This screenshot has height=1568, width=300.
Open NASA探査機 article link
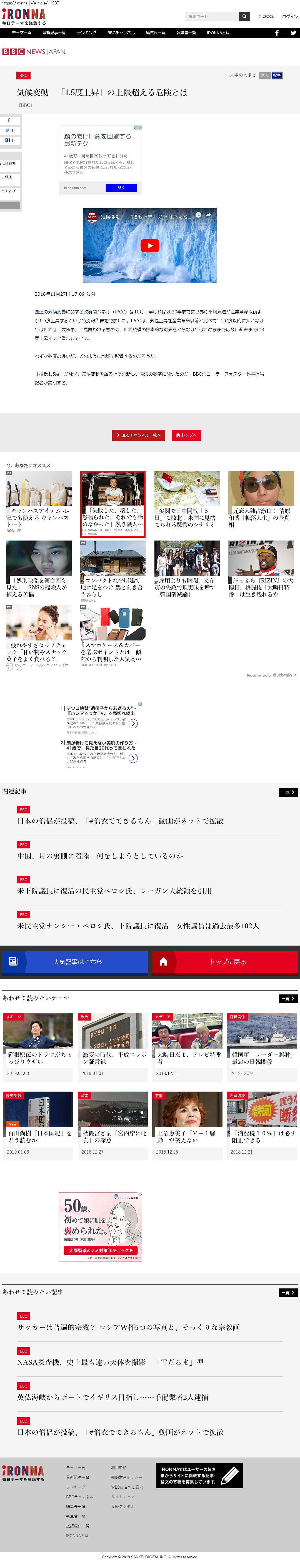click(110, 1362)
